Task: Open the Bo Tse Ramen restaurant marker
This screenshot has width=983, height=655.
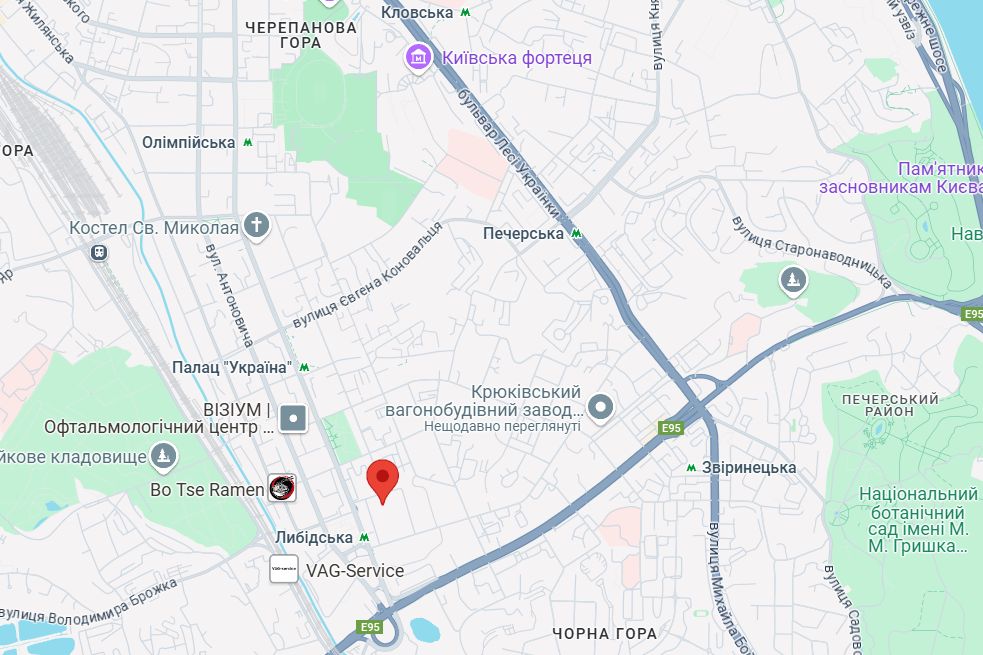Action: coord(282,488)
